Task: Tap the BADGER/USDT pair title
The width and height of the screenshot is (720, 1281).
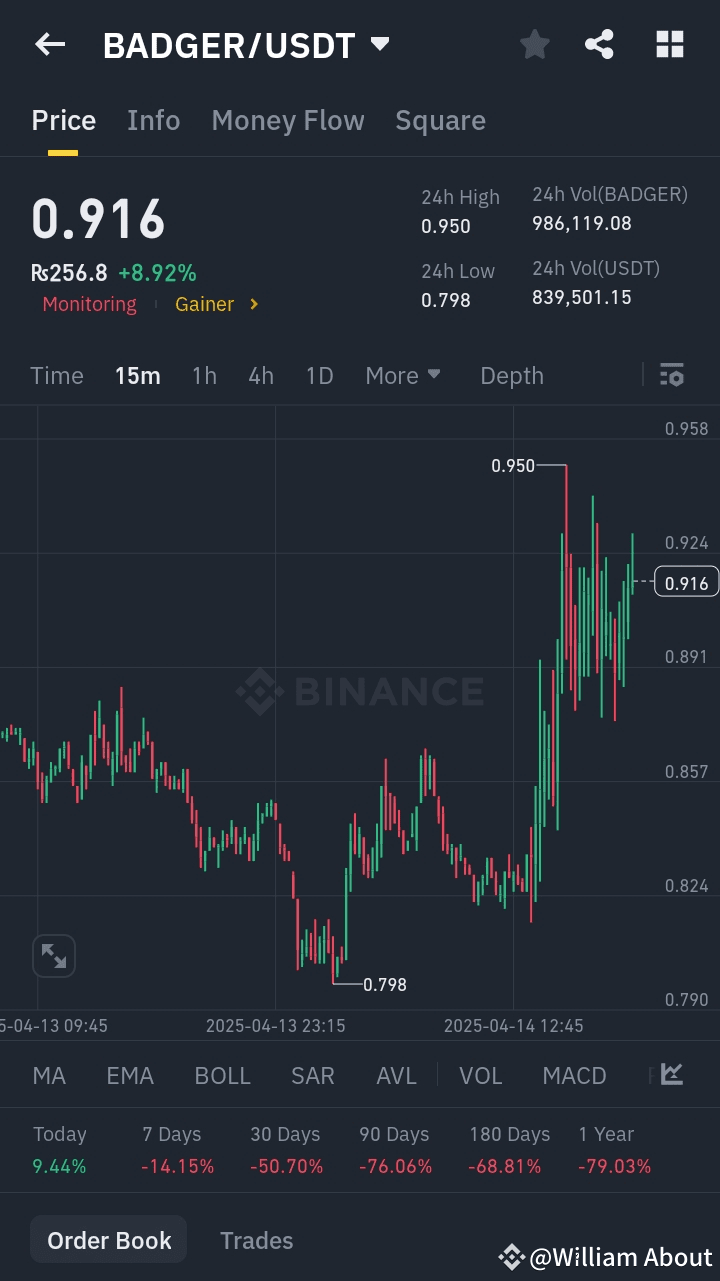Action: tap(228, 44)
